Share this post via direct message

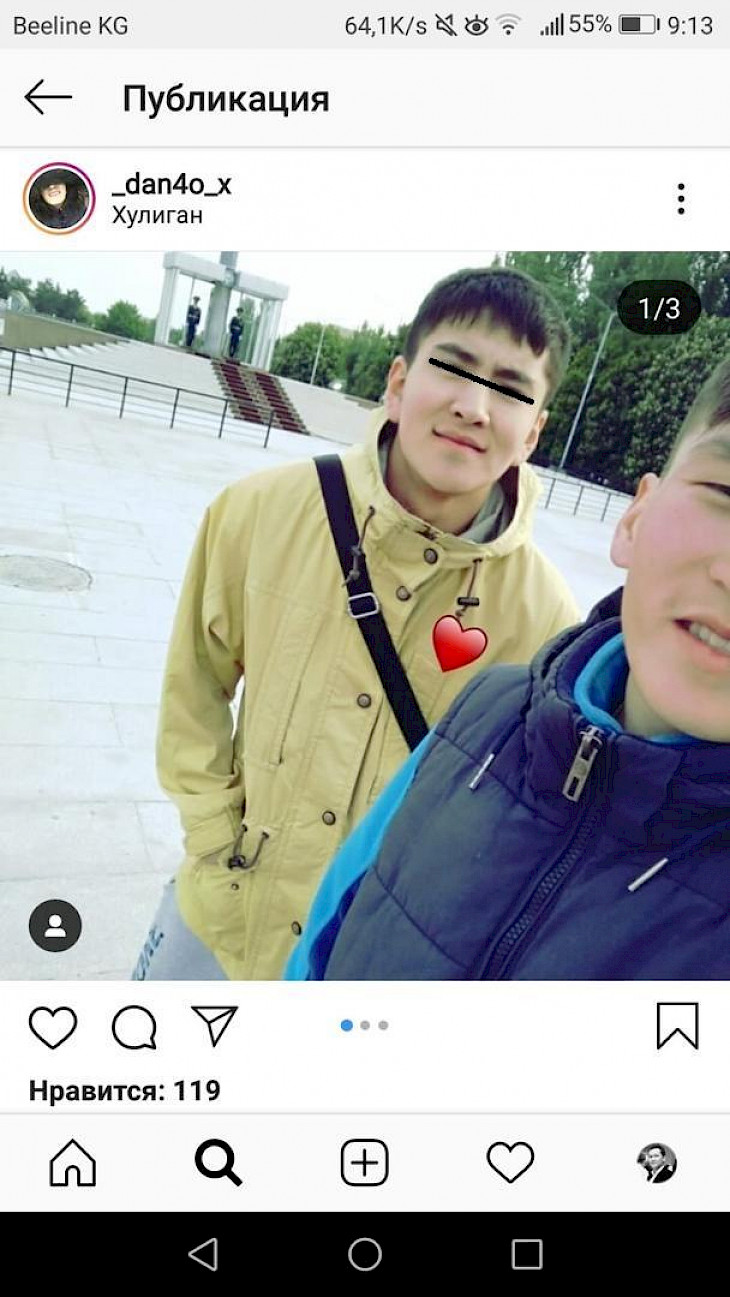[214, 1026]
